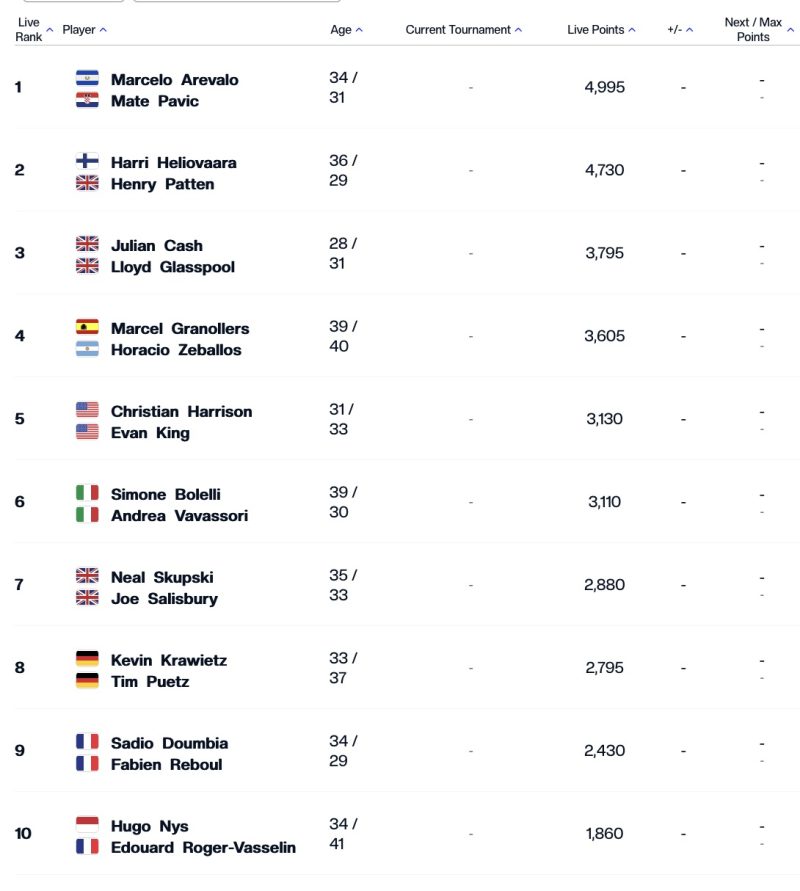Screen dimensions: 800x891
Task: Open Andrea Vavassori's player profile
Action: click(179, 516)
